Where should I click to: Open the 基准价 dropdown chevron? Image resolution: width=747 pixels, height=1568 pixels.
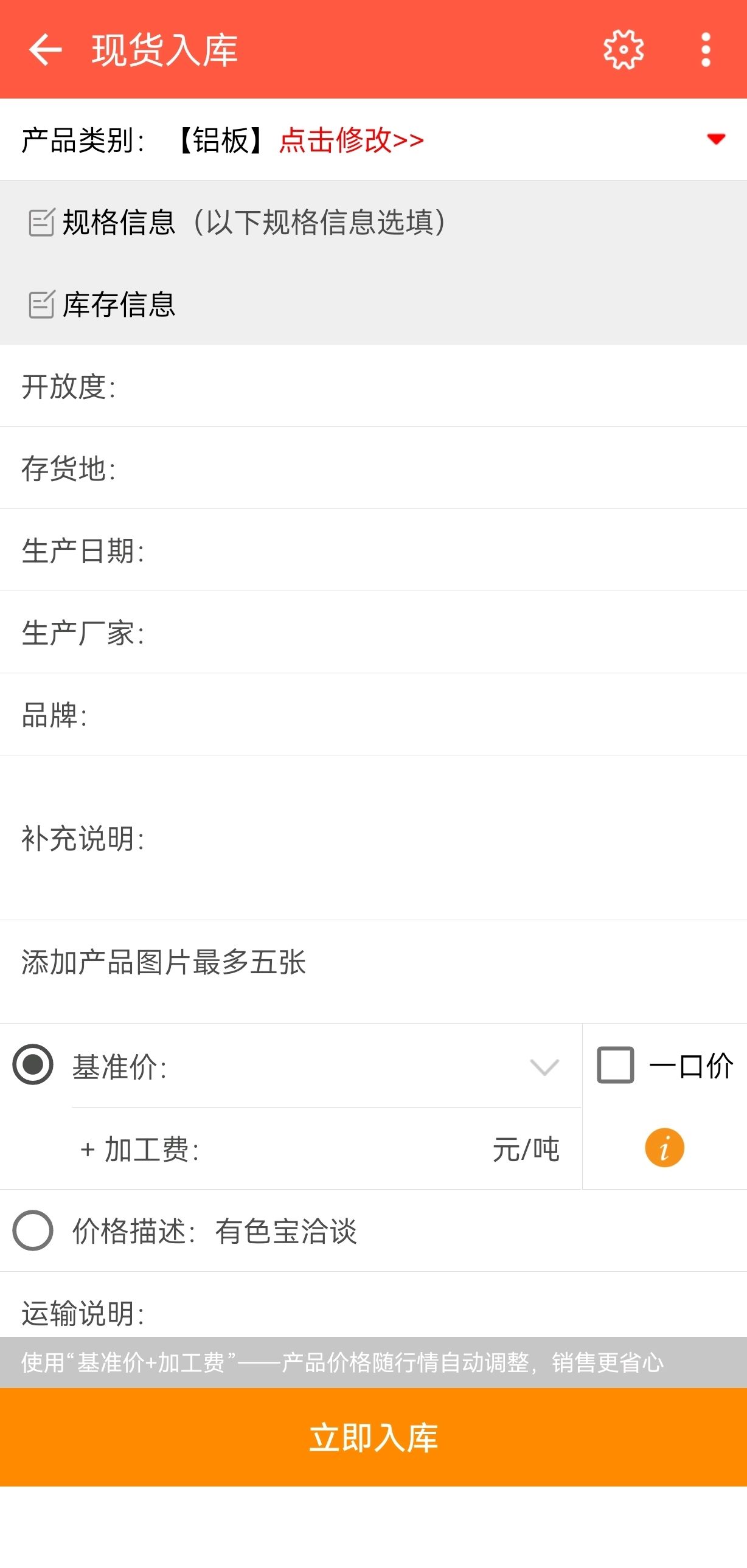click(544, 1067)
